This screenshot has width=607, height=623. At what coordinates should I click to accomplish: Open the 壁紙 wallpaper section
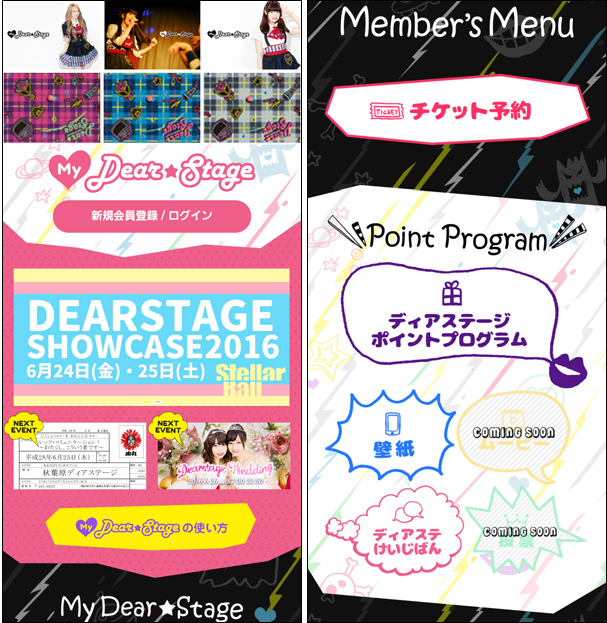[395, 438]
